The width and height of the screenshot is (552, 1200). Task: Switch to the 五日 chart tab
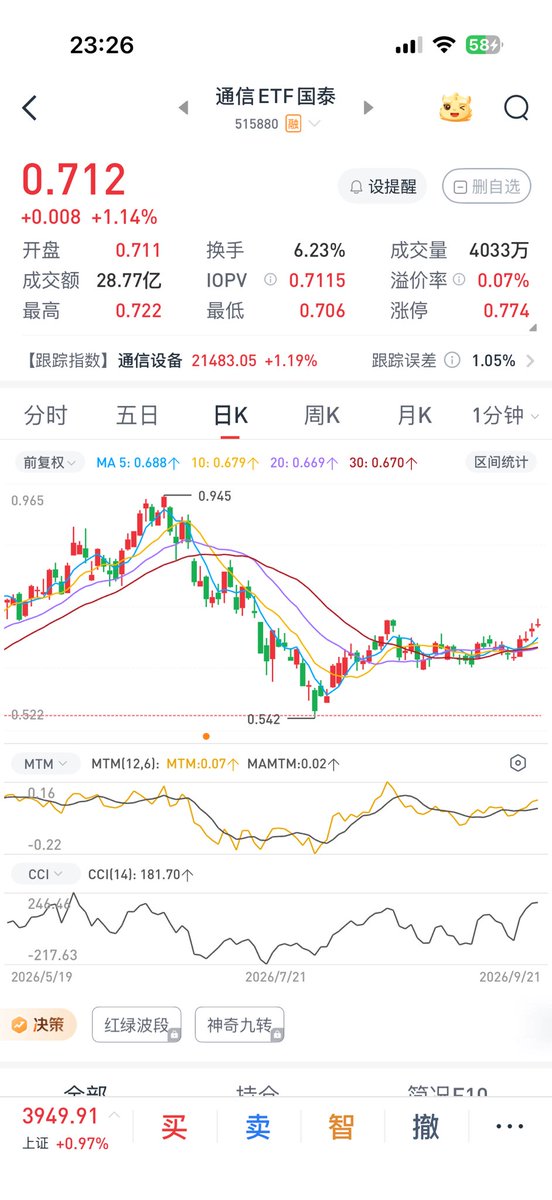click(x=137, y=415)
